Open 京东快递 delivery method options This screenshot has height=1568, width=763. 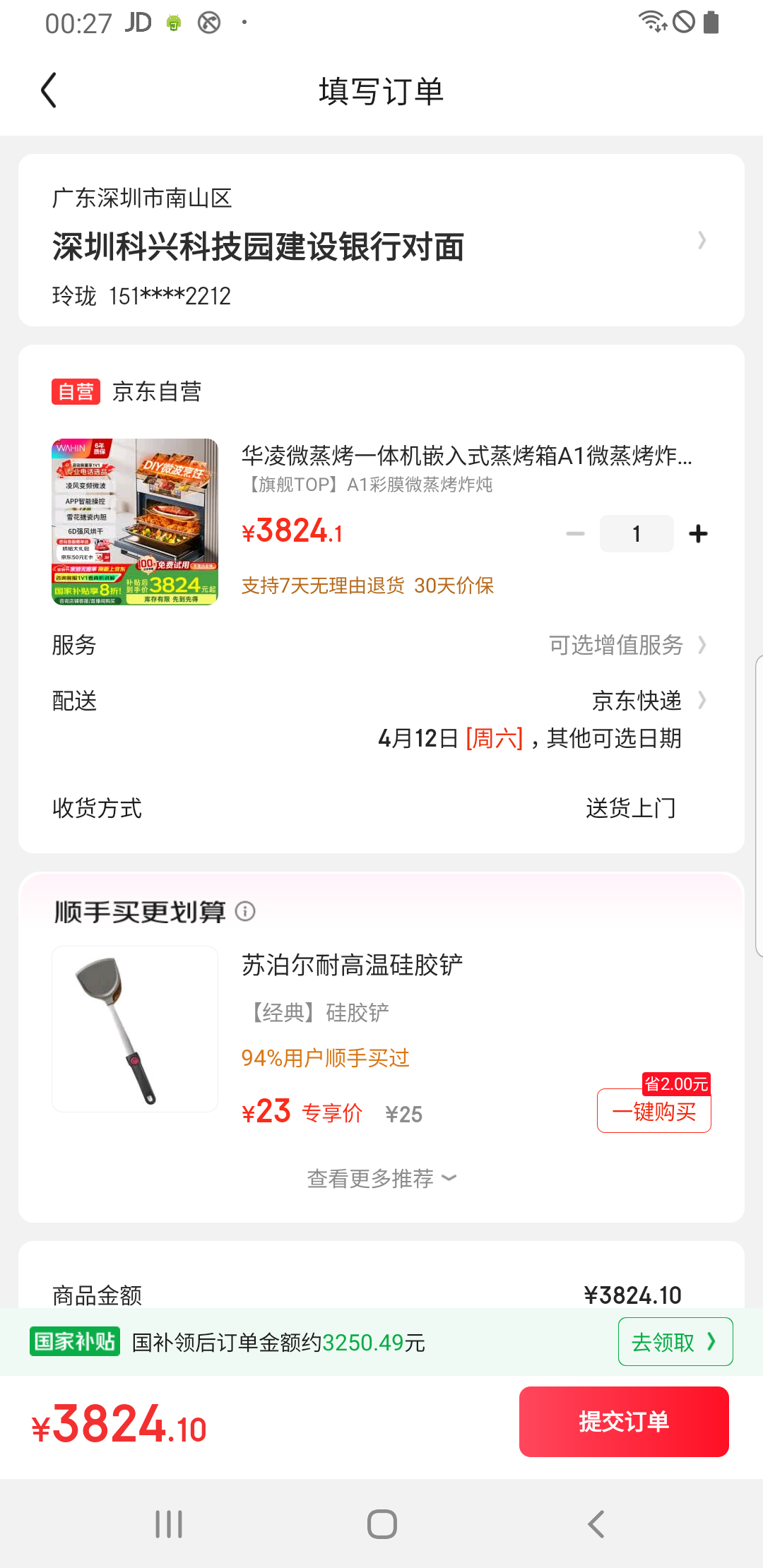point(636,701)
